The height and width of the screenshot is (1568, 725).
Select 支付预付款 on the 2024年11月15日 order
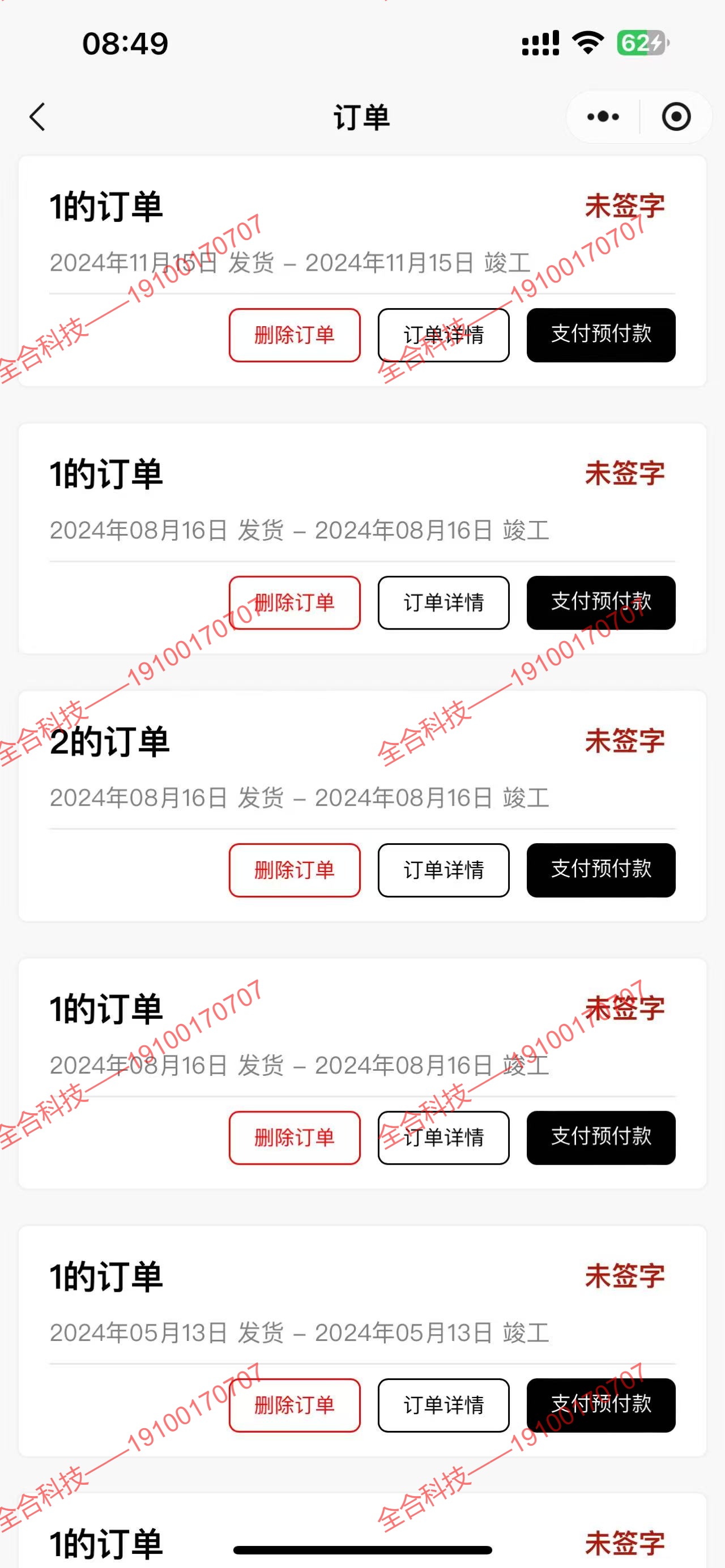[601, 335]
